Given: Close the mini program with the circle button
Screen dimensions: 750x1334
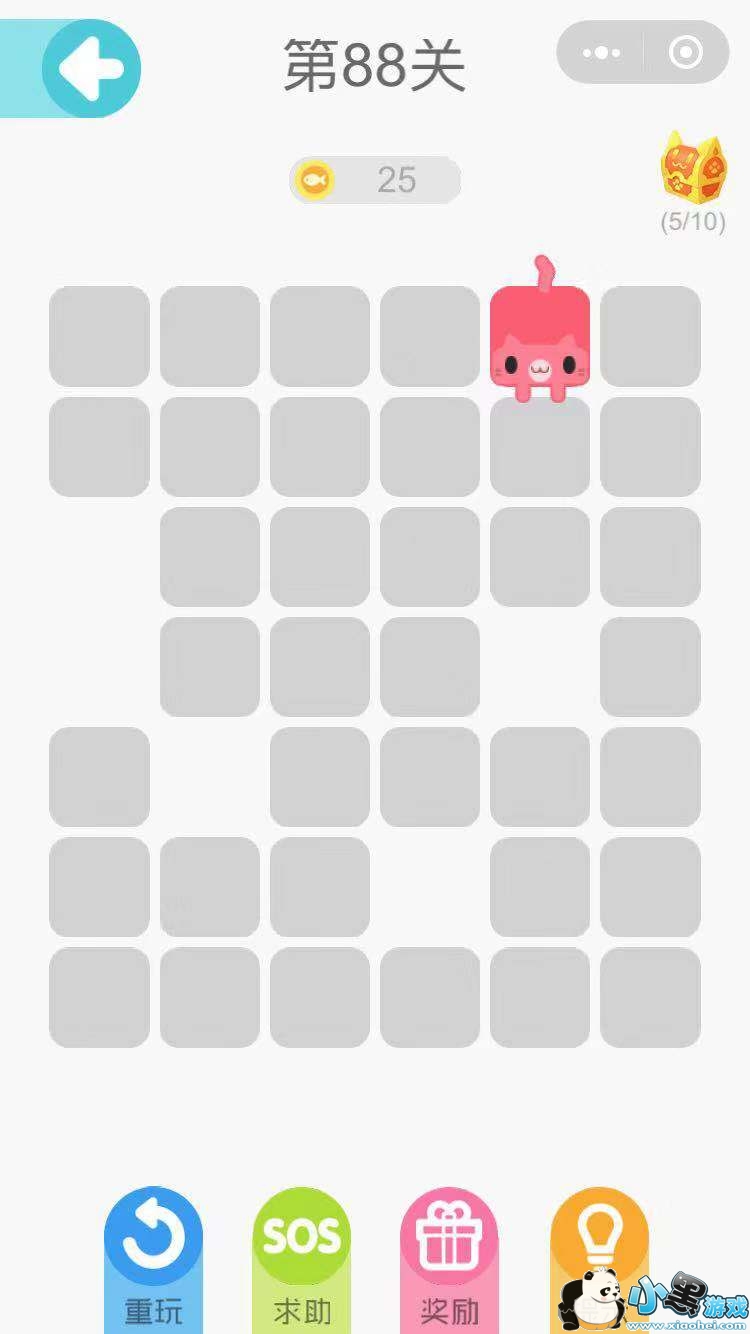Looking at the screenshot, I should (685, 52).
